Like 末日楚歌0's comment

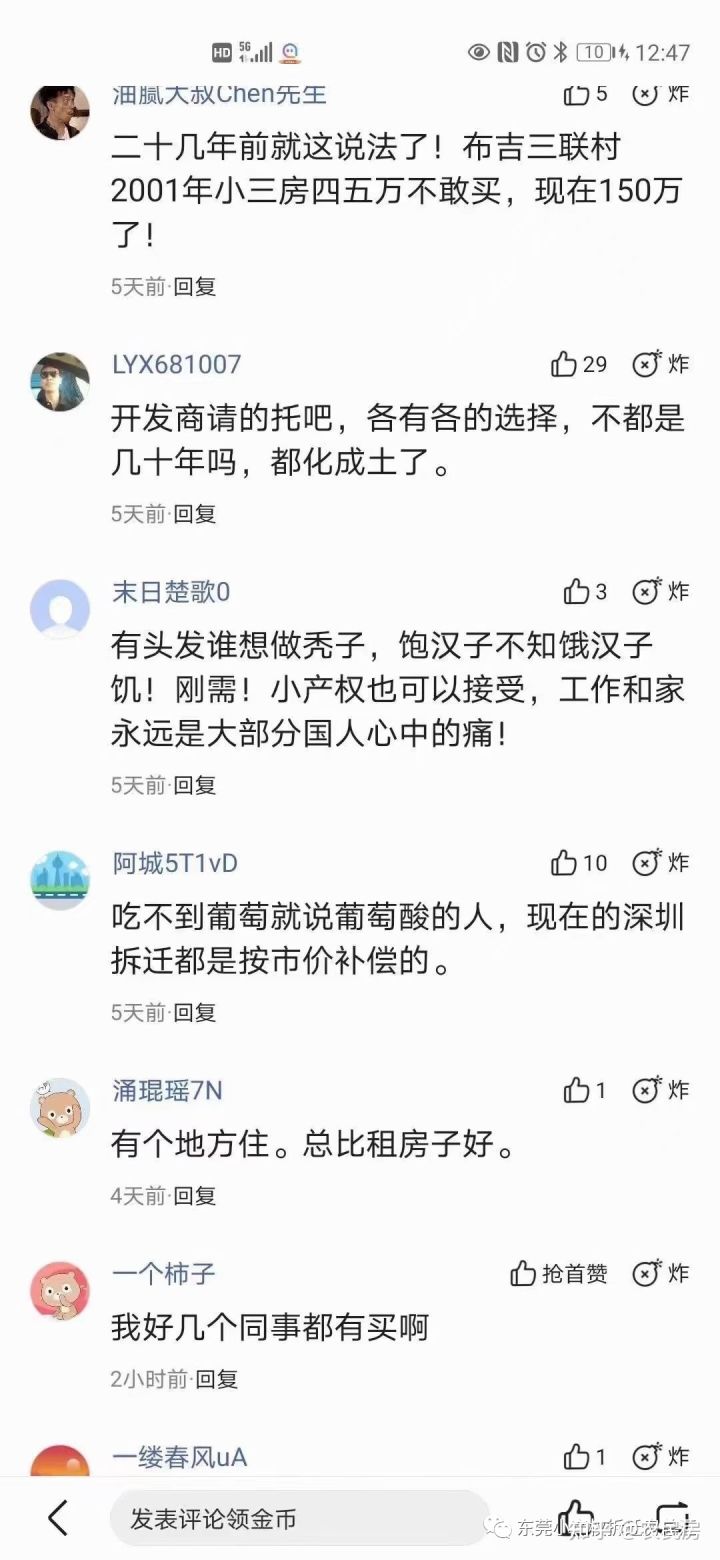pos(585,592)
